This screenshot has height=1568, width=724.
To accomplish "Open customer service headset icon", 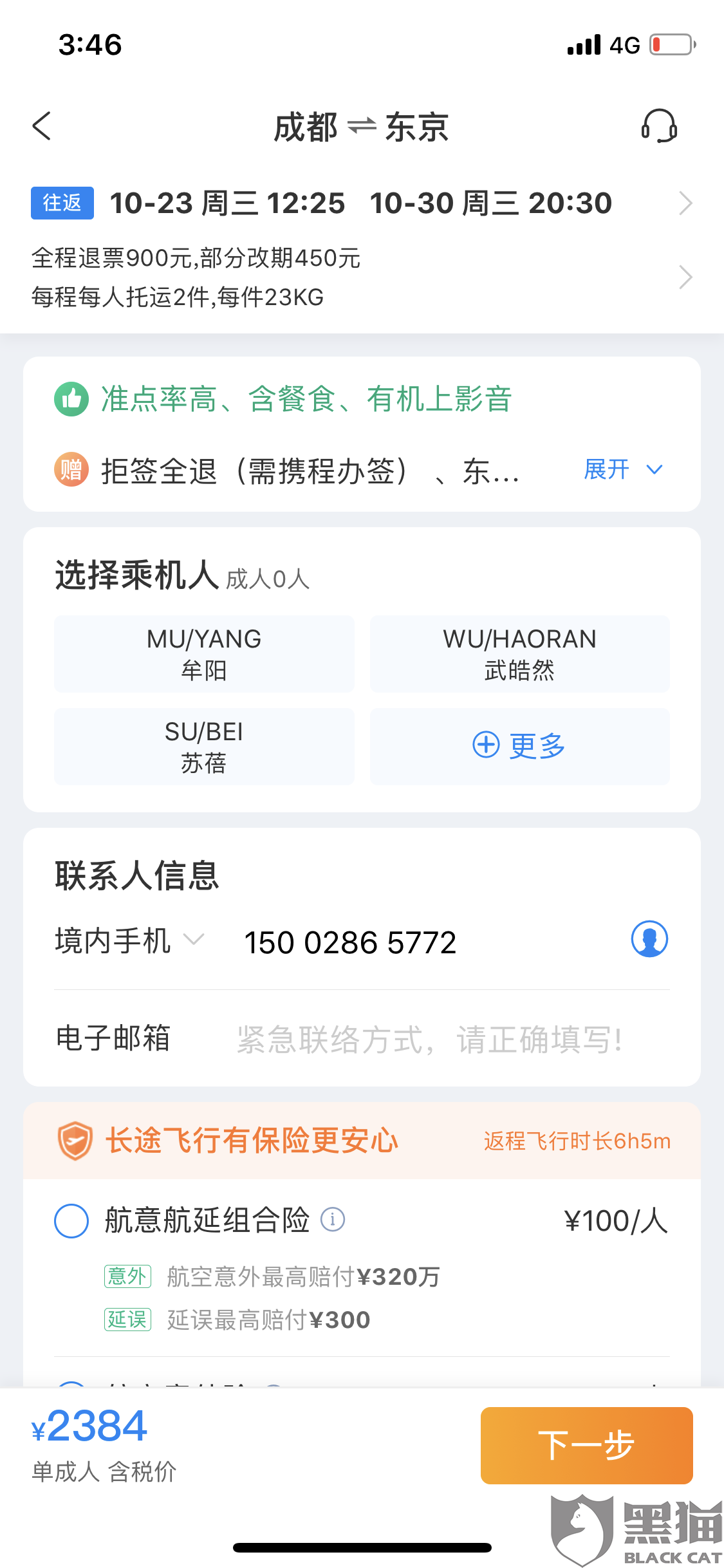I will (x=659, y=126).
